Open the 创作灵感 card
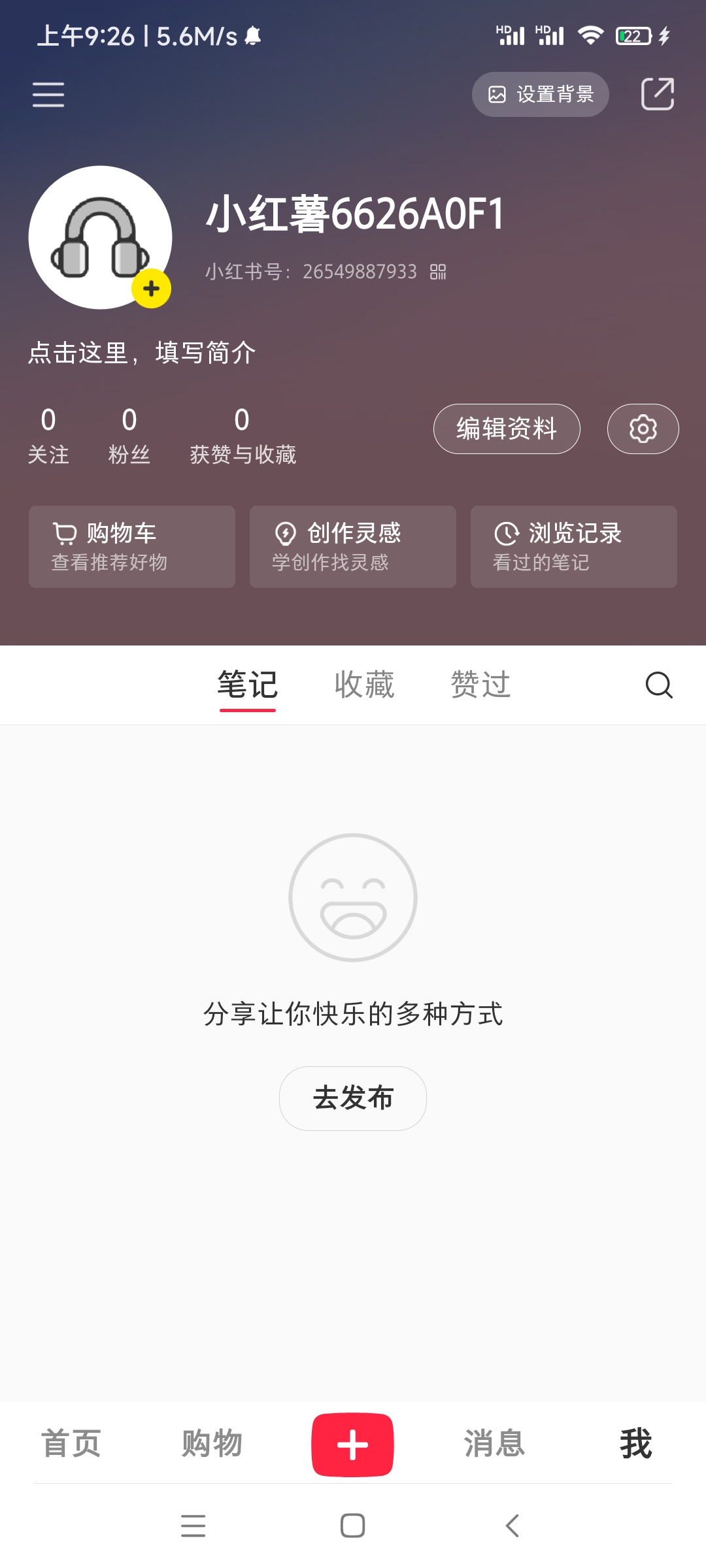This screenshot has height=1568, width=706. point(353,547)
